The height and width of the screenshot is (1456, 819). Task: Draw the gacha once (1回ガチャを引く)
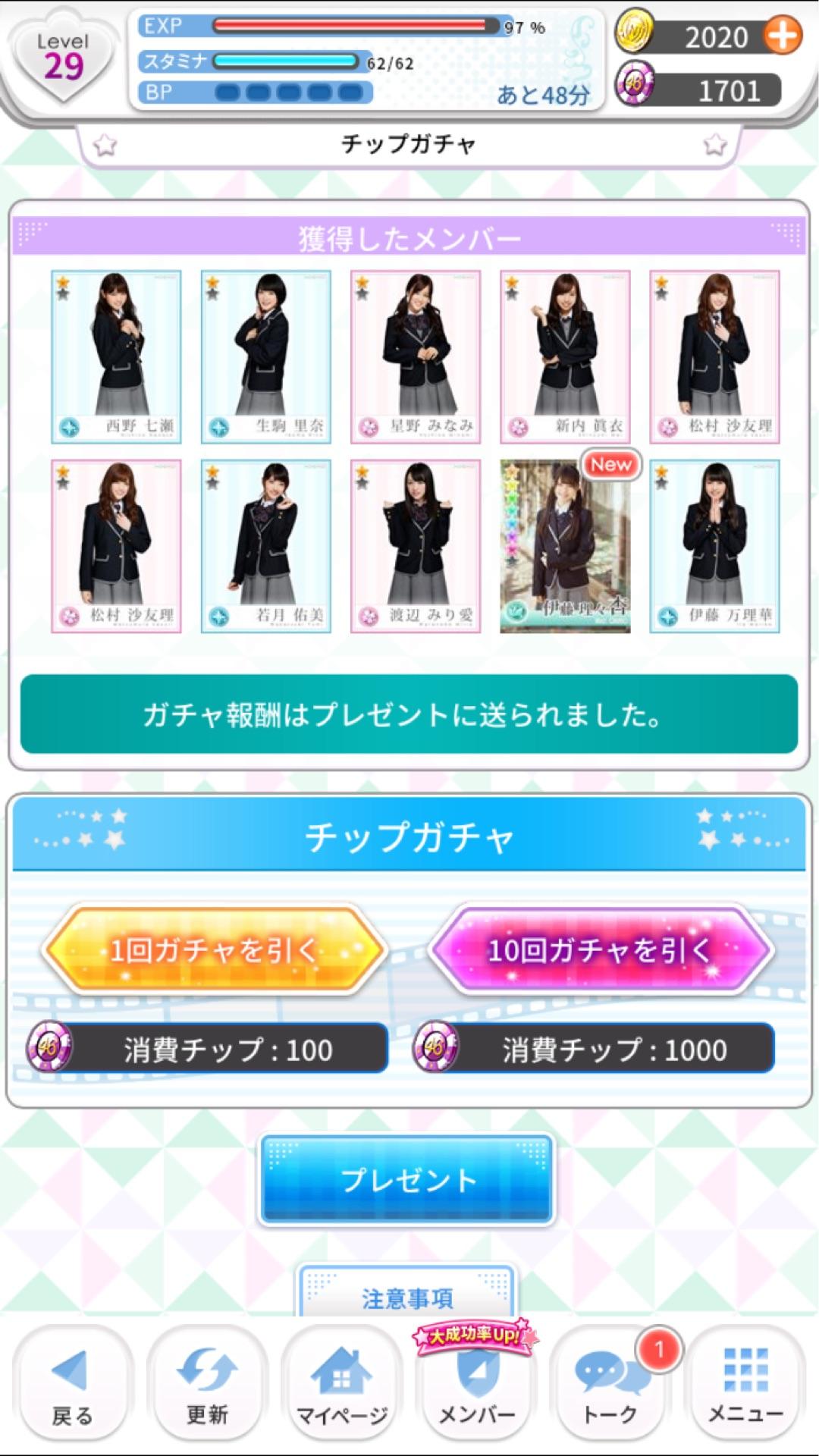pos(215,949)
